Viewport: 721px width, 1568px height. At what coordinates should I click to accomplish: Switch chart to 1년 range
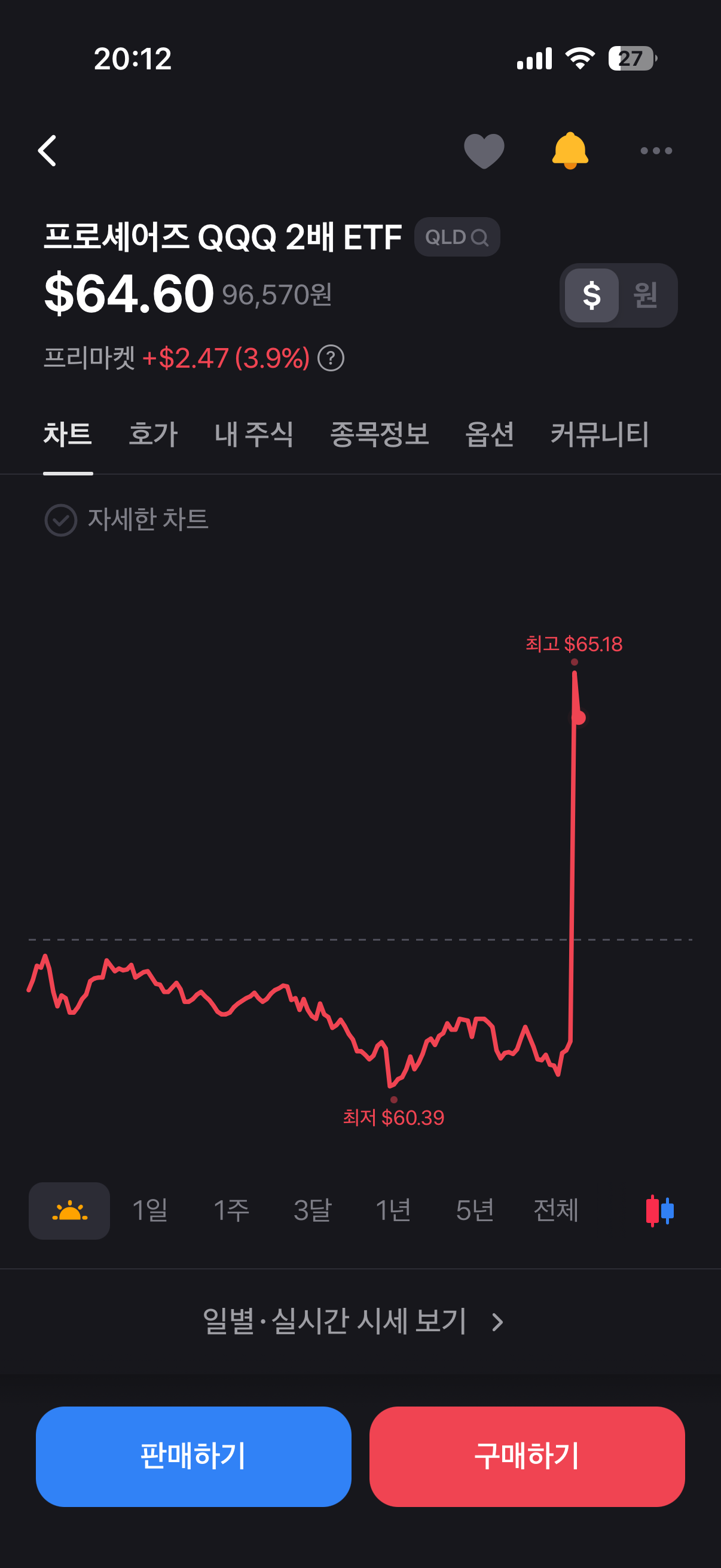click(393, 1210)
